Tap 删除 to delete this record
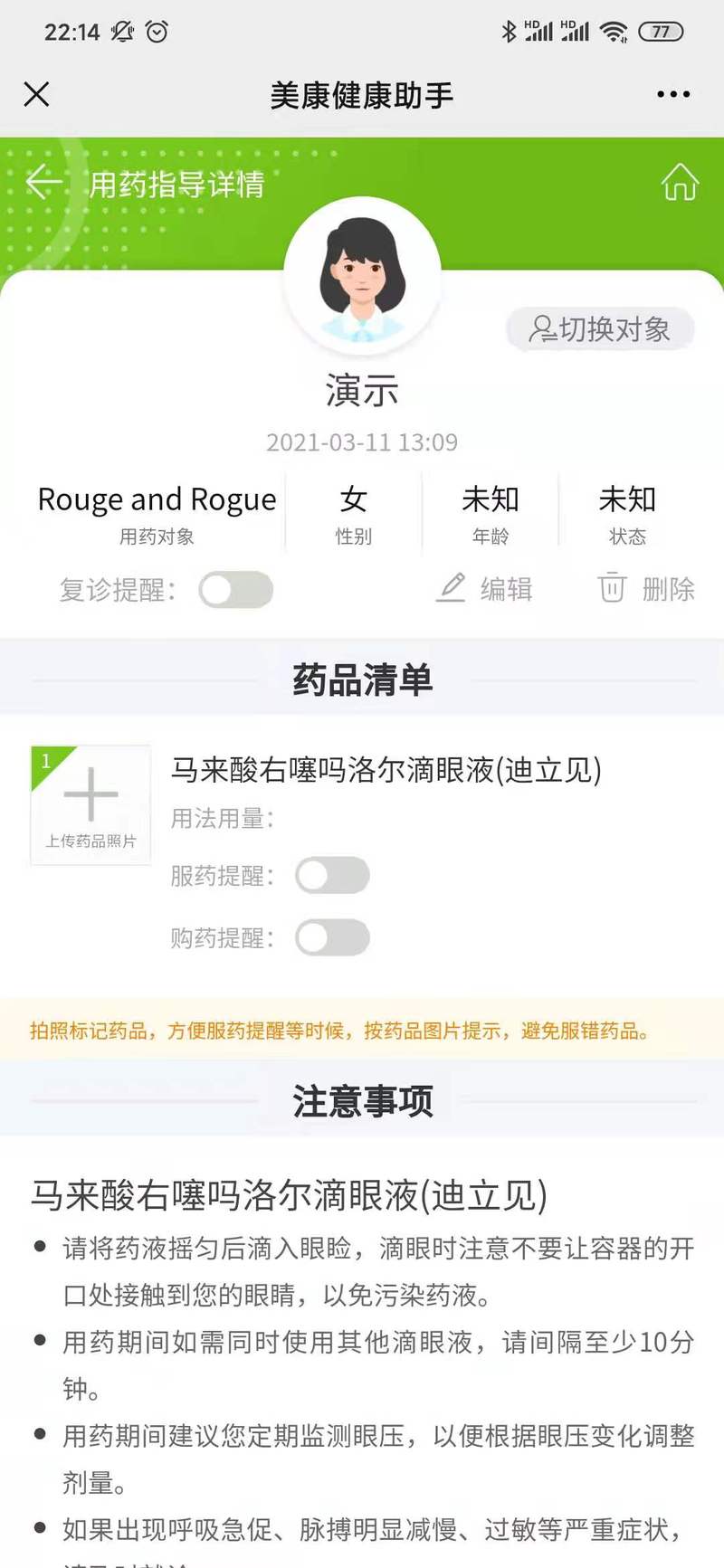 pos(646,589)
